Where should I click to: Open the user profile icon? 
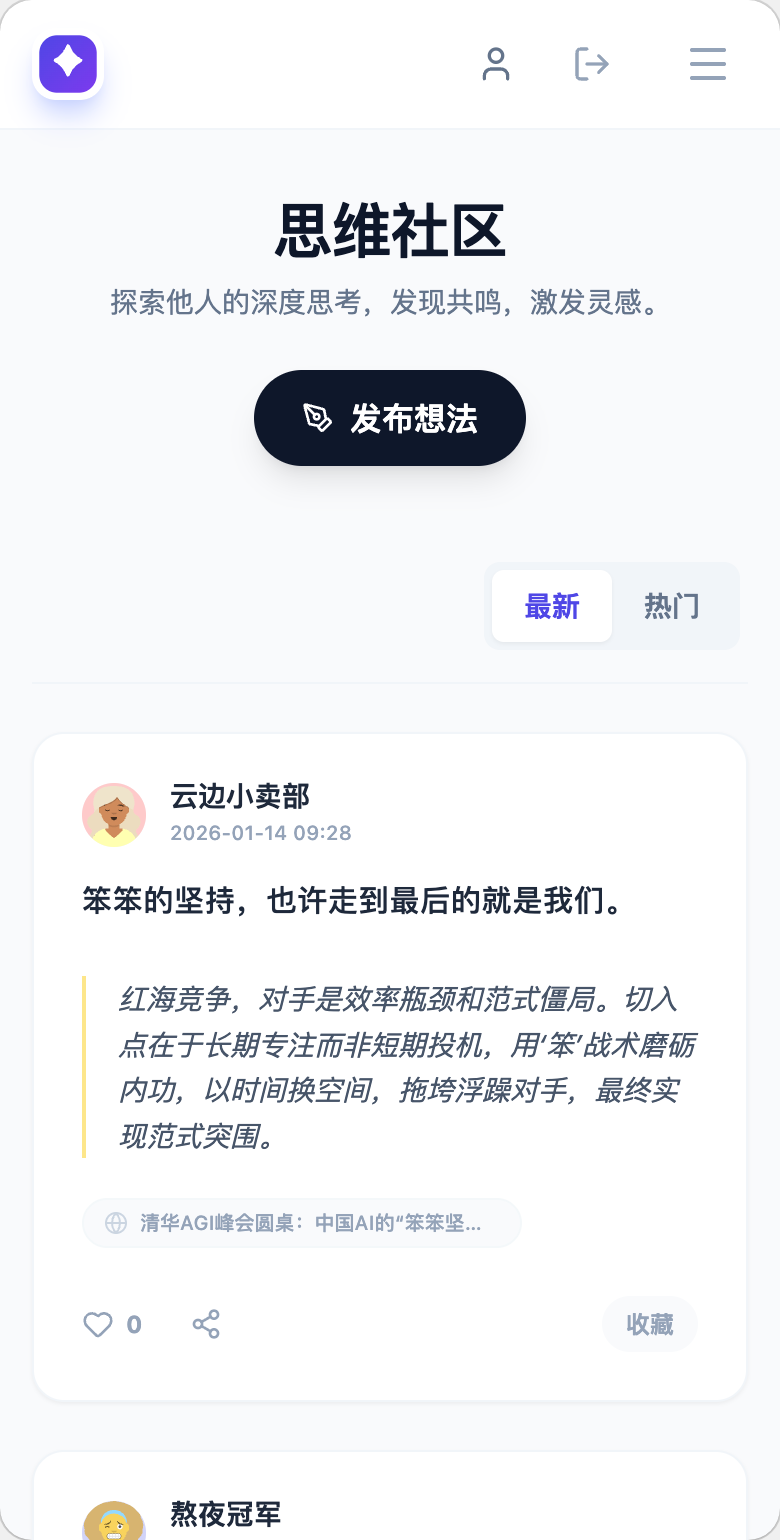pyautogui.click(x=496, y=64)
